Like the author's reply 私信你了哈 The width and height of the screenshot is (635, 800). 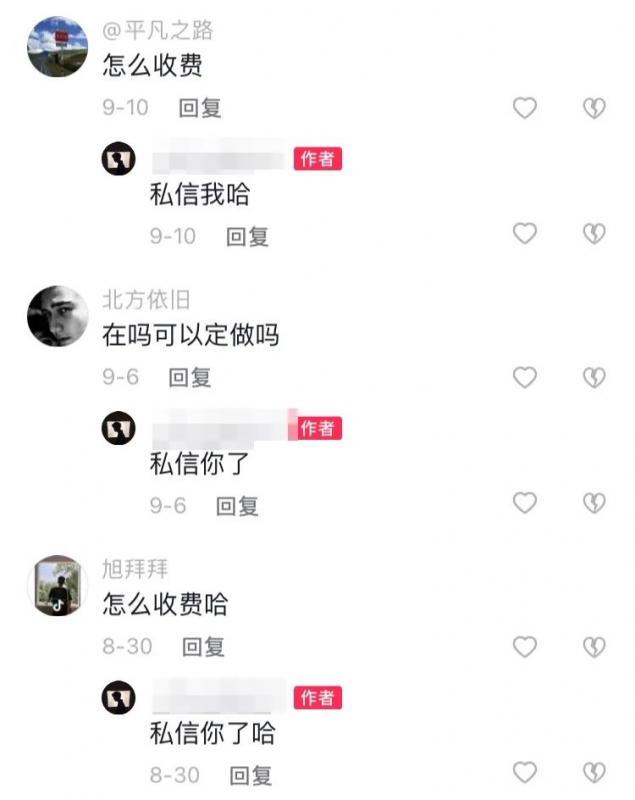(x=525, y=772)
